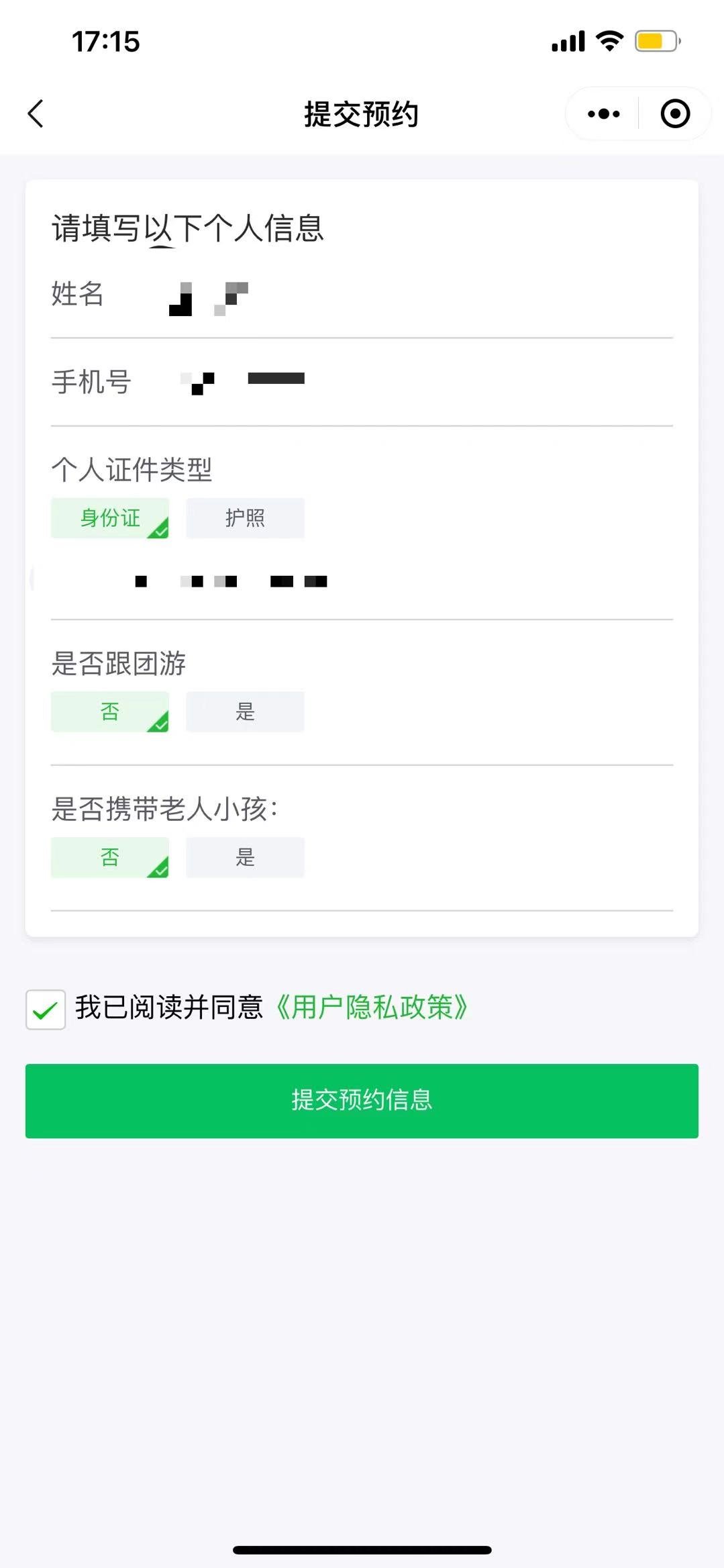Choose 否 for 是否携带老人小孩
Screen dimensions: 724x1568
click(x=110, y=857)
